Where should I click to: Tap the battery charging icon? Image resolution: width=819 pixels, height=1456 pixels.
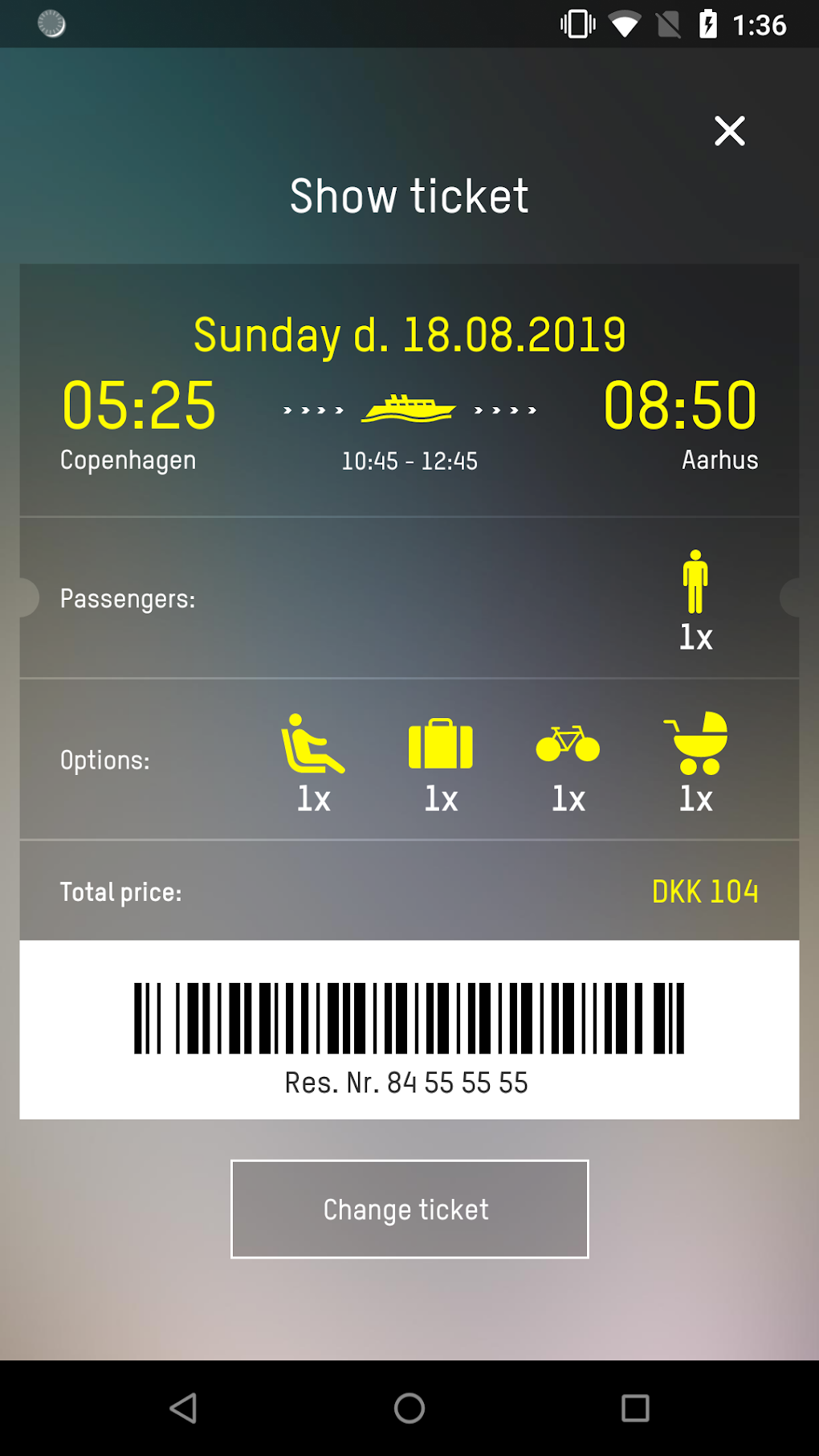click(x=710, y=24)
